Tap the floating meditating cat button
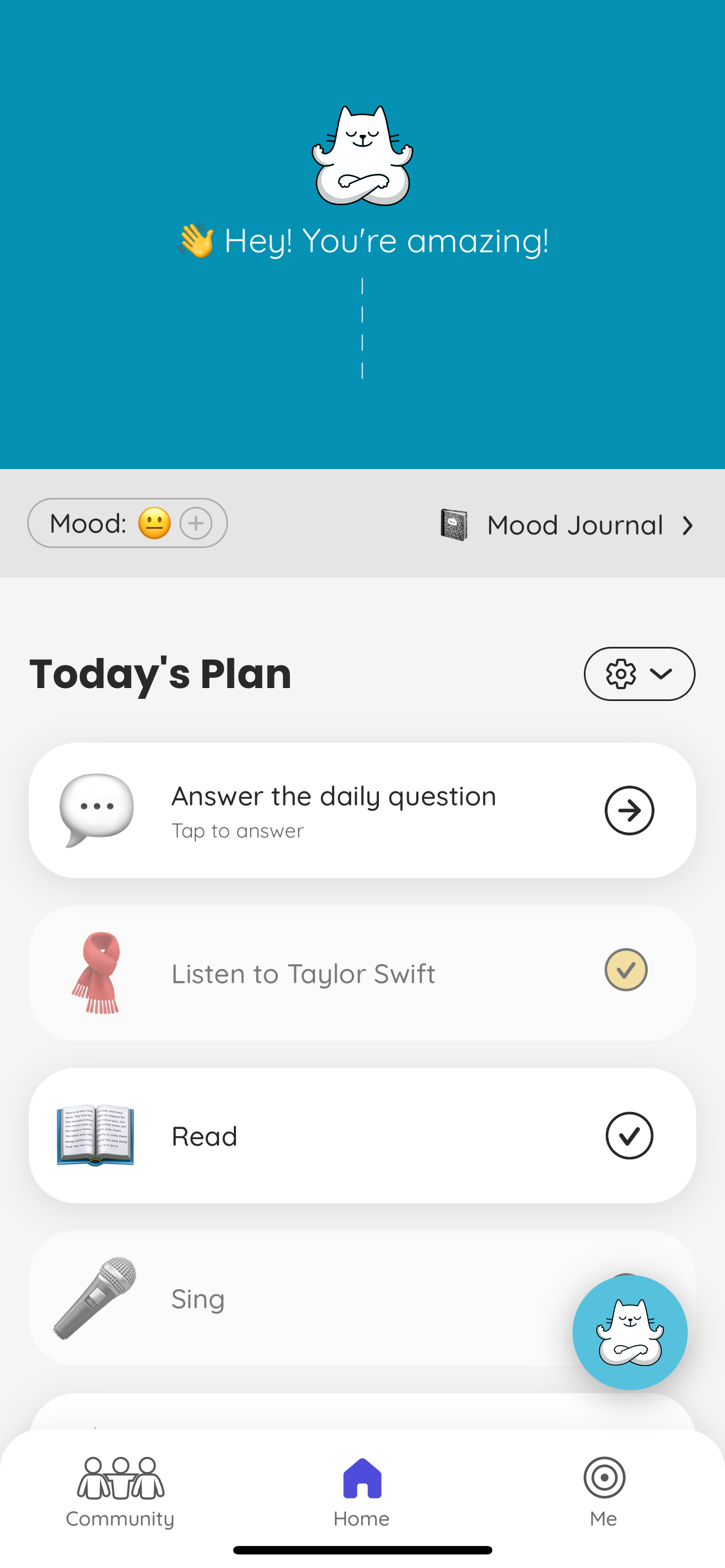Viewport: 725px width, 1568px height. point(630,1332)
